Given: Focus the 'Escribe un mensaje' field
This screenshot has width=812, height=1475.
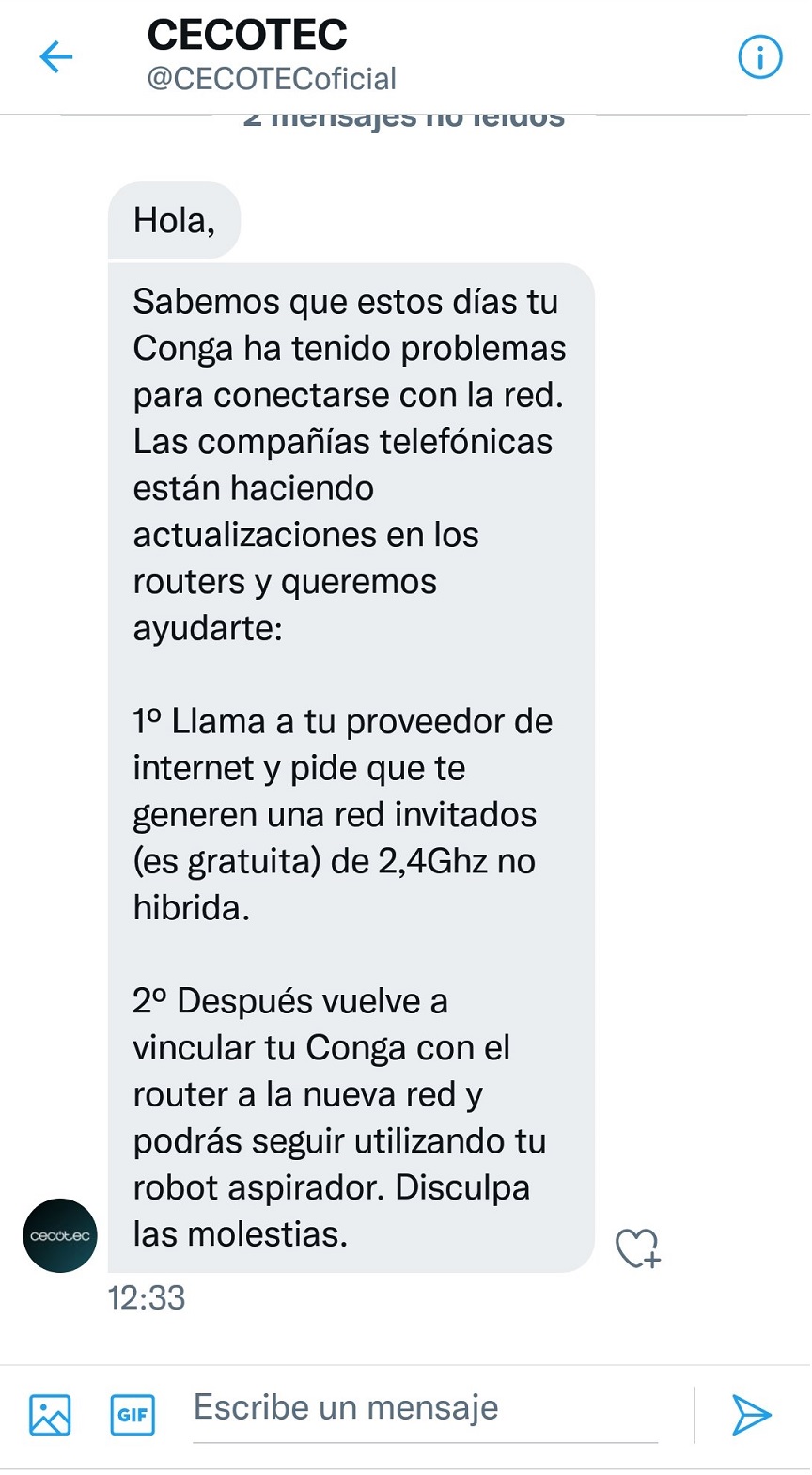Looking at the screenshot, I should [425, 1409].
